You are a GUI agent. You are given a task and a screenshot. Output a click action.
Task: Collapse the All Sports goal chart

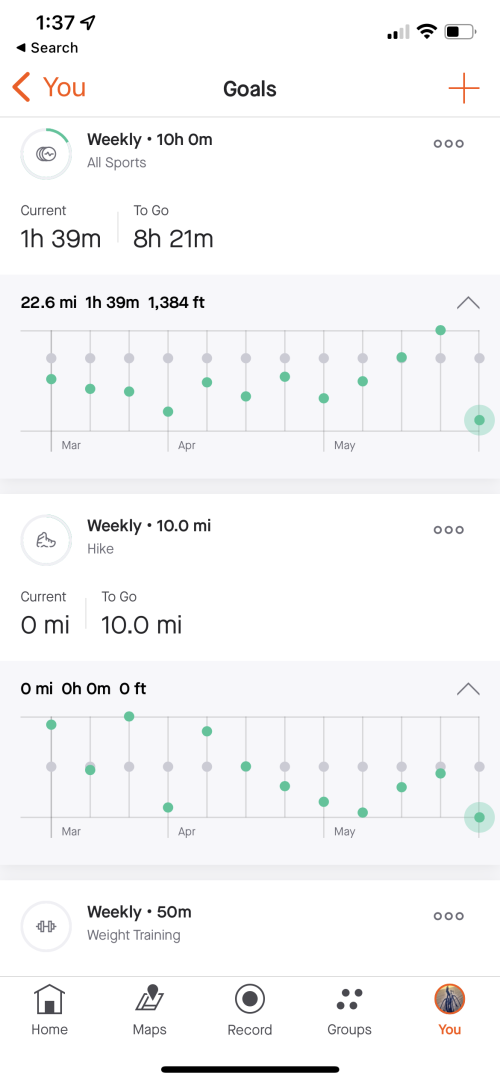click(x=468, y=303)
